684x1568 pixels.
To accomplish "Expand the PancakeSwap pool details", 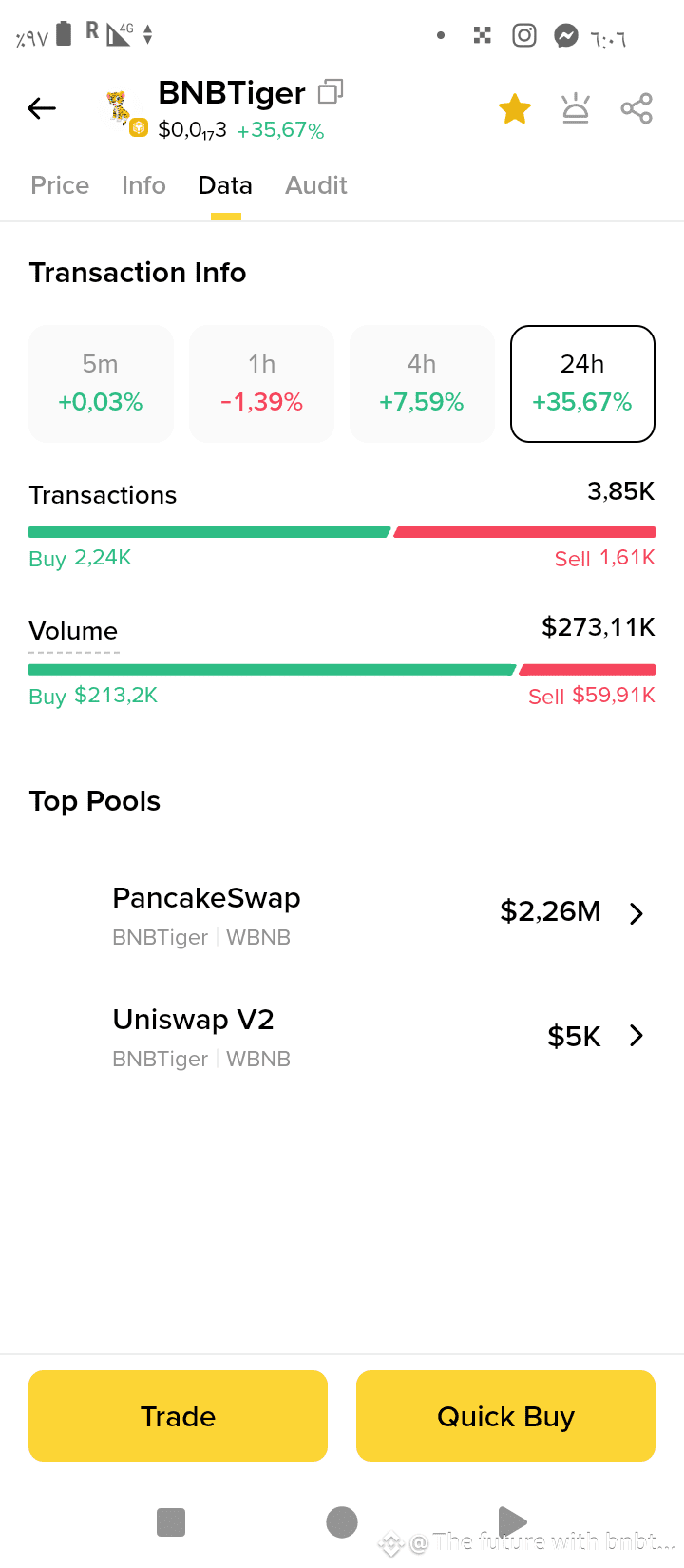I will pyautogui.click(x=636, y=913).
